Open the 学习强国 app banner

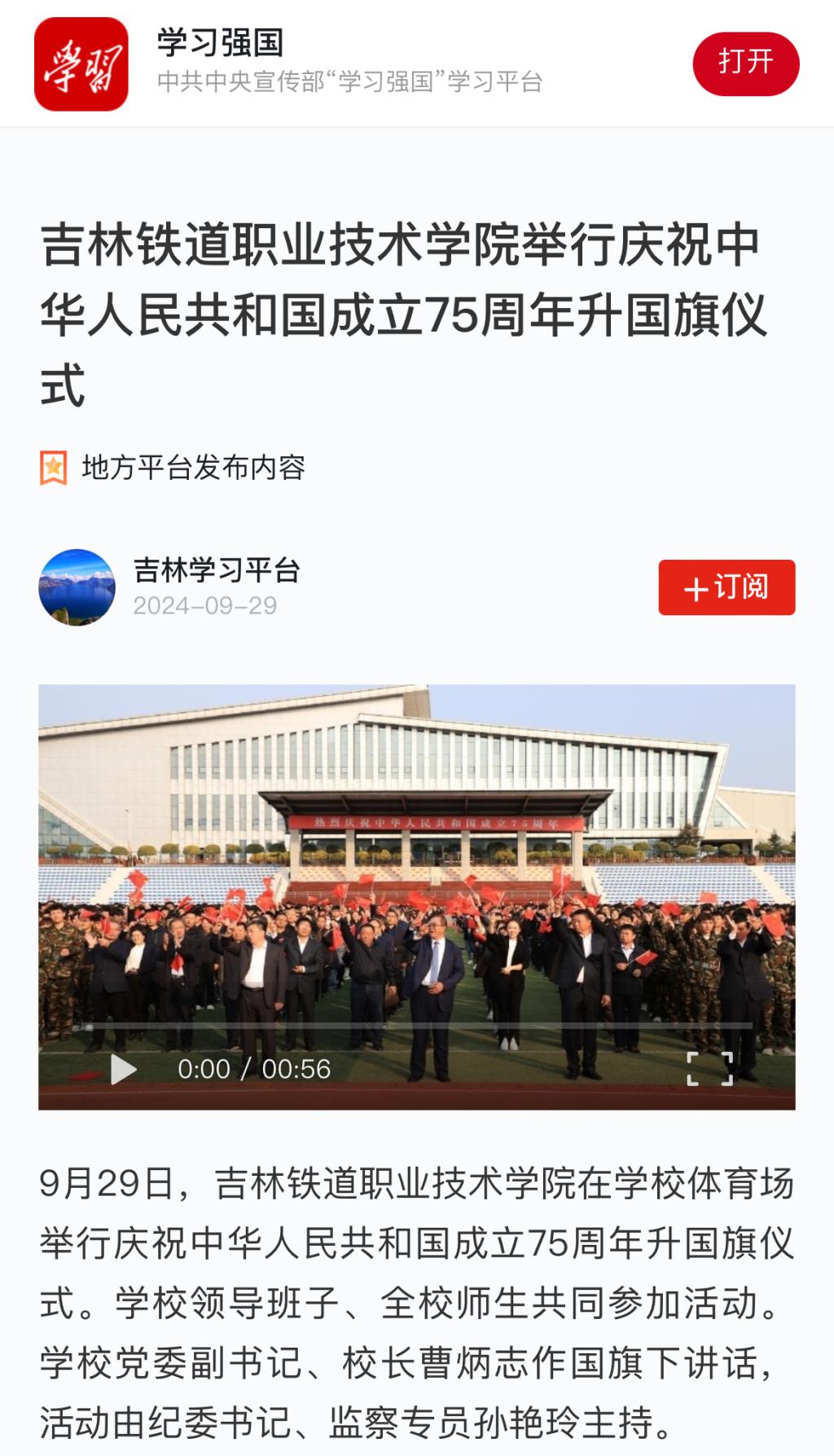tap(350, 64)
